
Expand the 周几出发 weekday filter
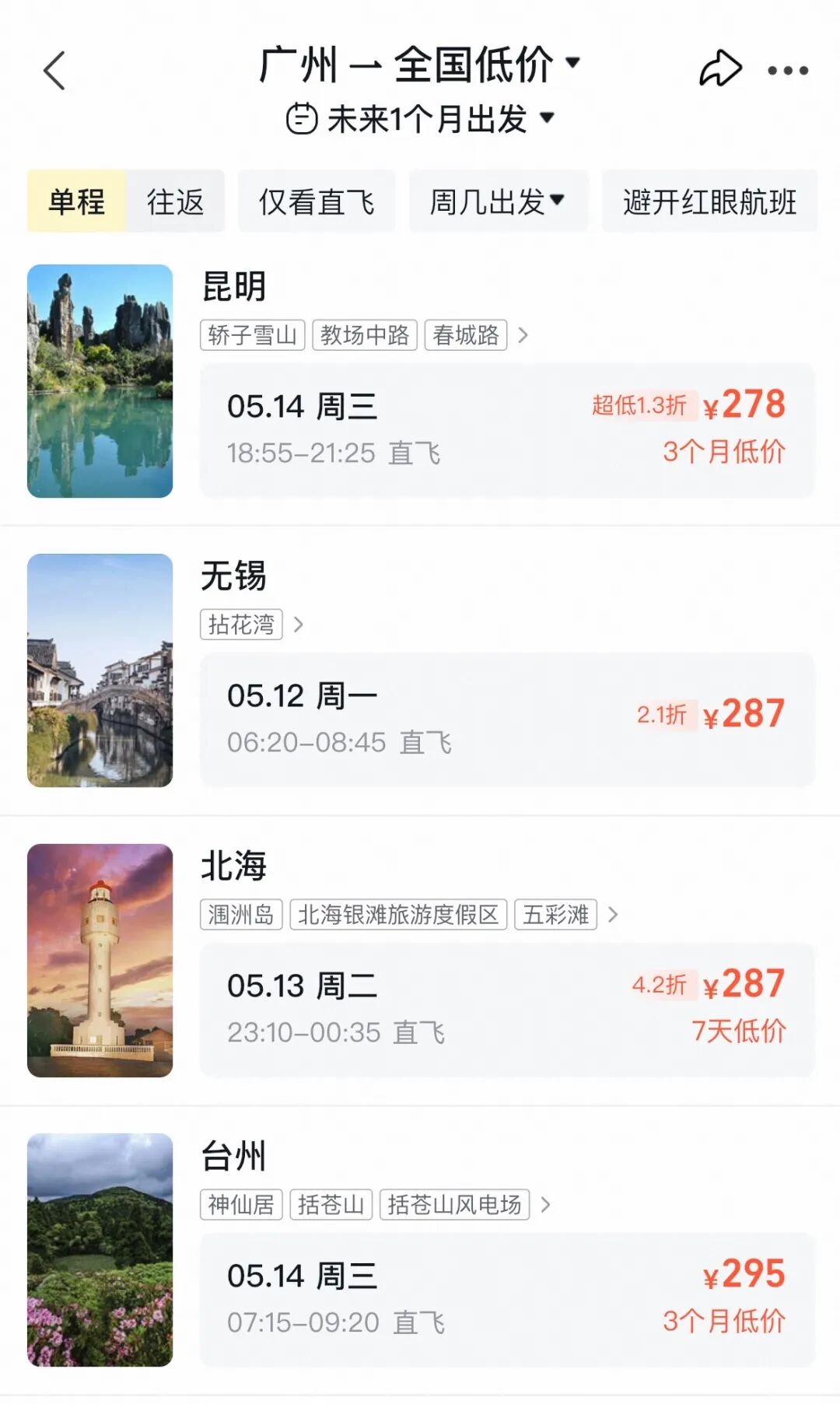[x=498, y=201]
